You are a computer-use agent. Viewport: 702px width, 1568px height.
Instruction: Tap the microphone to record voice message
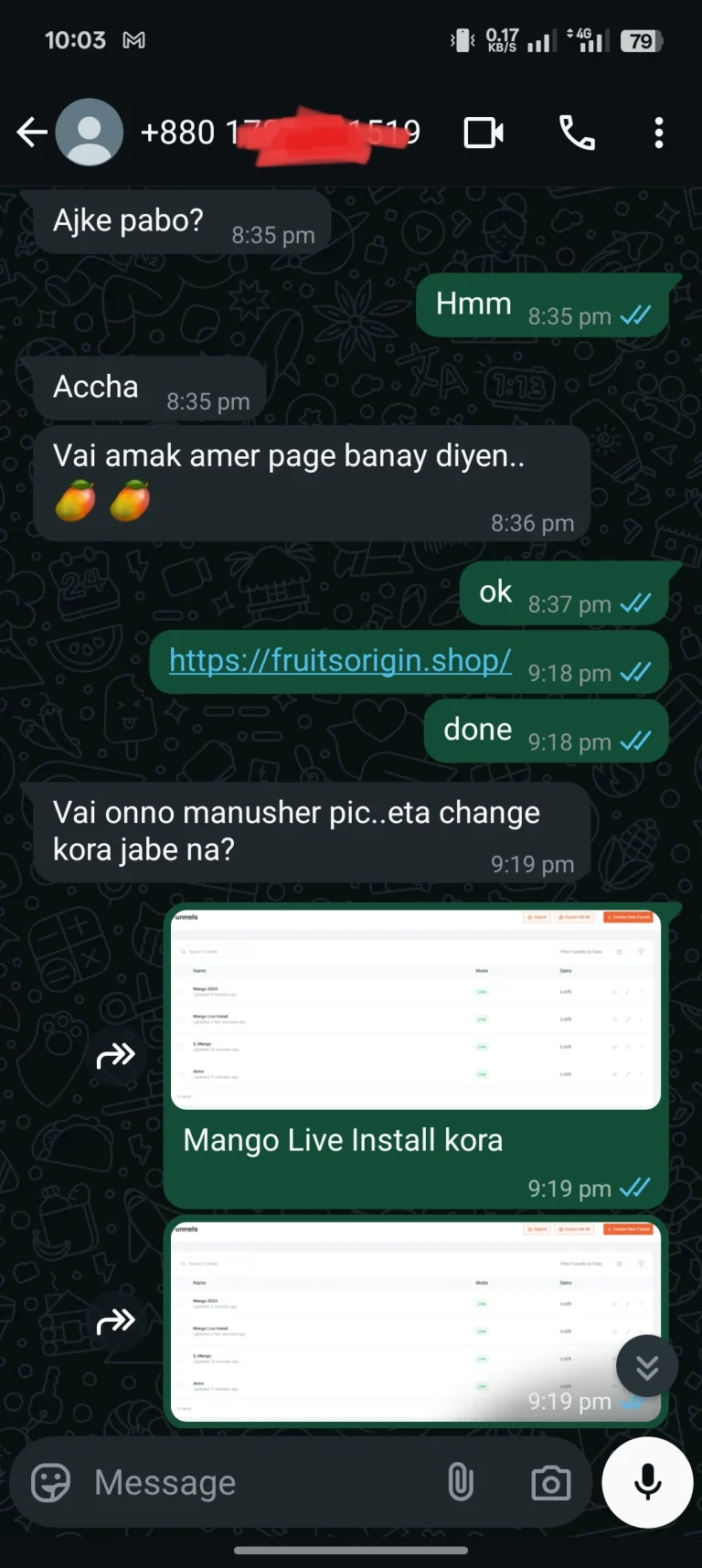pyautogui.click(x=648, y=1483)
